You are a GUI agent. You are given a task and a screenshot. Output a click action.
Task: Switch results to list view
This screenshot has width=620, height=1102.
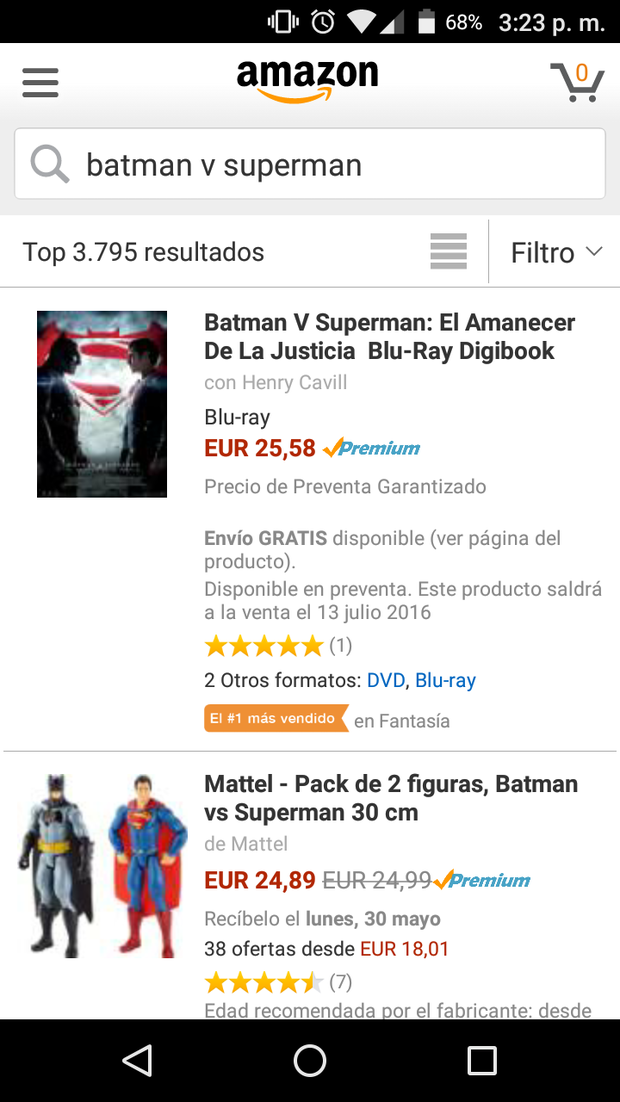448,252
